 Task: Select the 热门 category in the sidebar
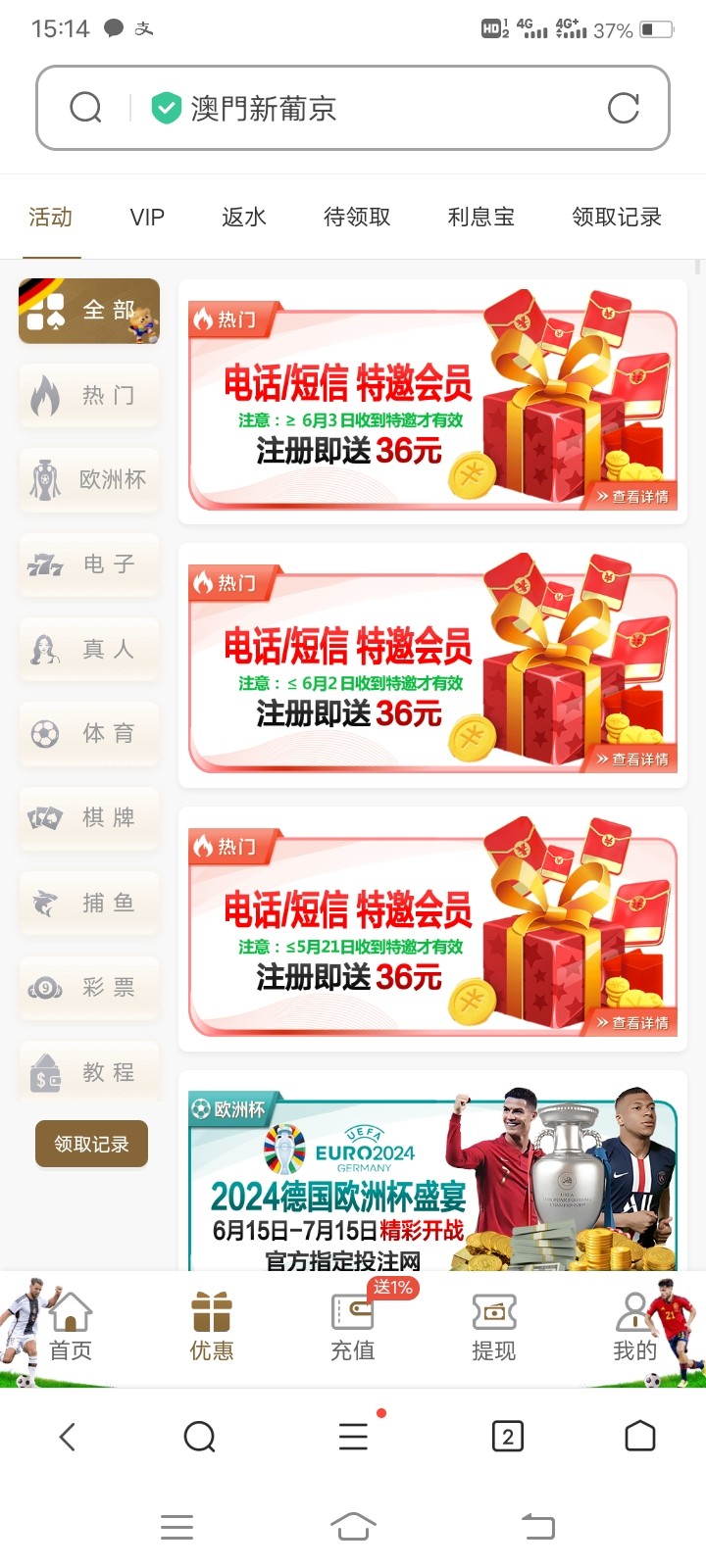coord(88,395)
